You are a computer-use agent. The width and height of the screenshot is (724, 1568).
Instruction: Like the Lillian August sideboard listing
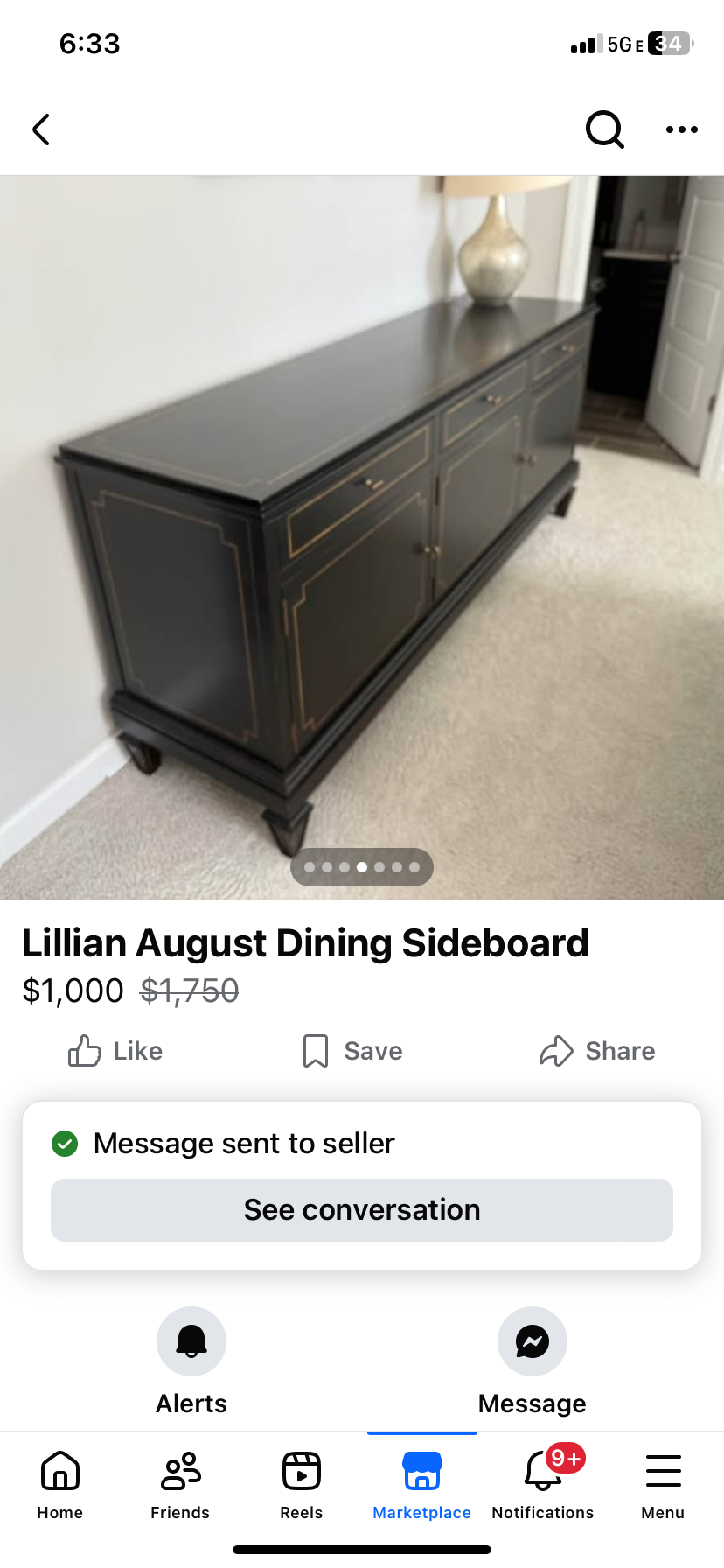coord(115,1051)
